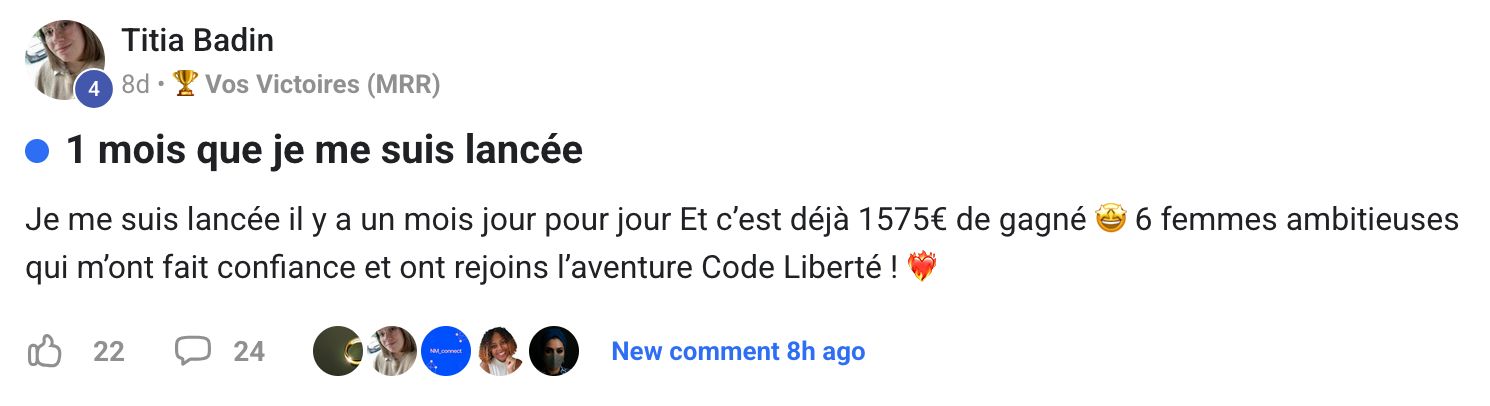Like Titia Badin's post
Viewport: 1490px width, 406px height.
point(46,351)
